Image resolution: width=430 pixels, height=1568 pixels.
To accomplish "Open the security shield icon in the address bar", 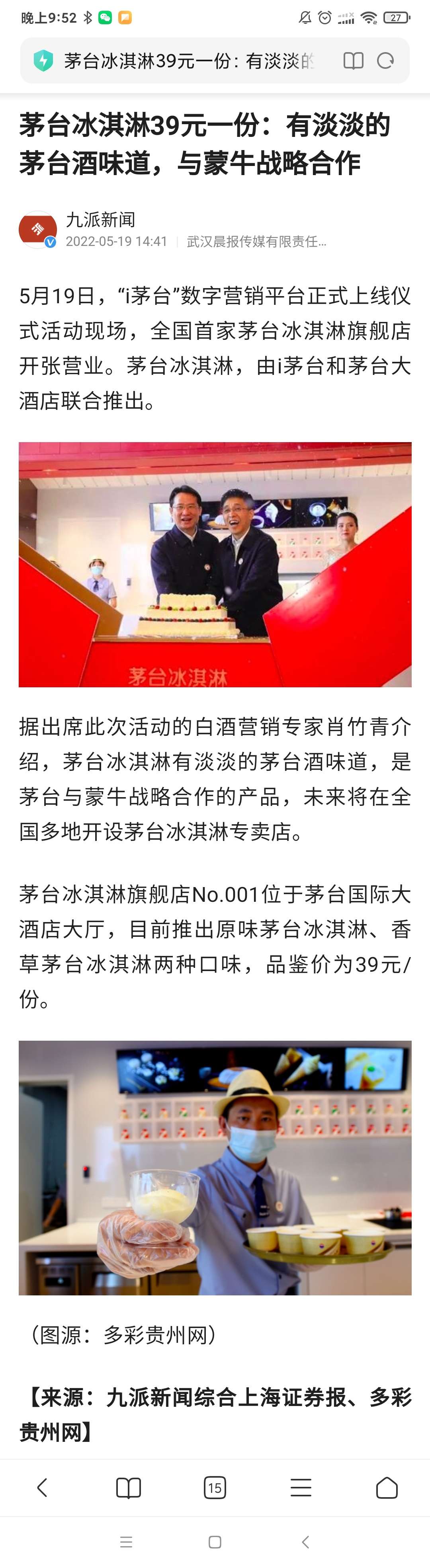I will [43, 61].
